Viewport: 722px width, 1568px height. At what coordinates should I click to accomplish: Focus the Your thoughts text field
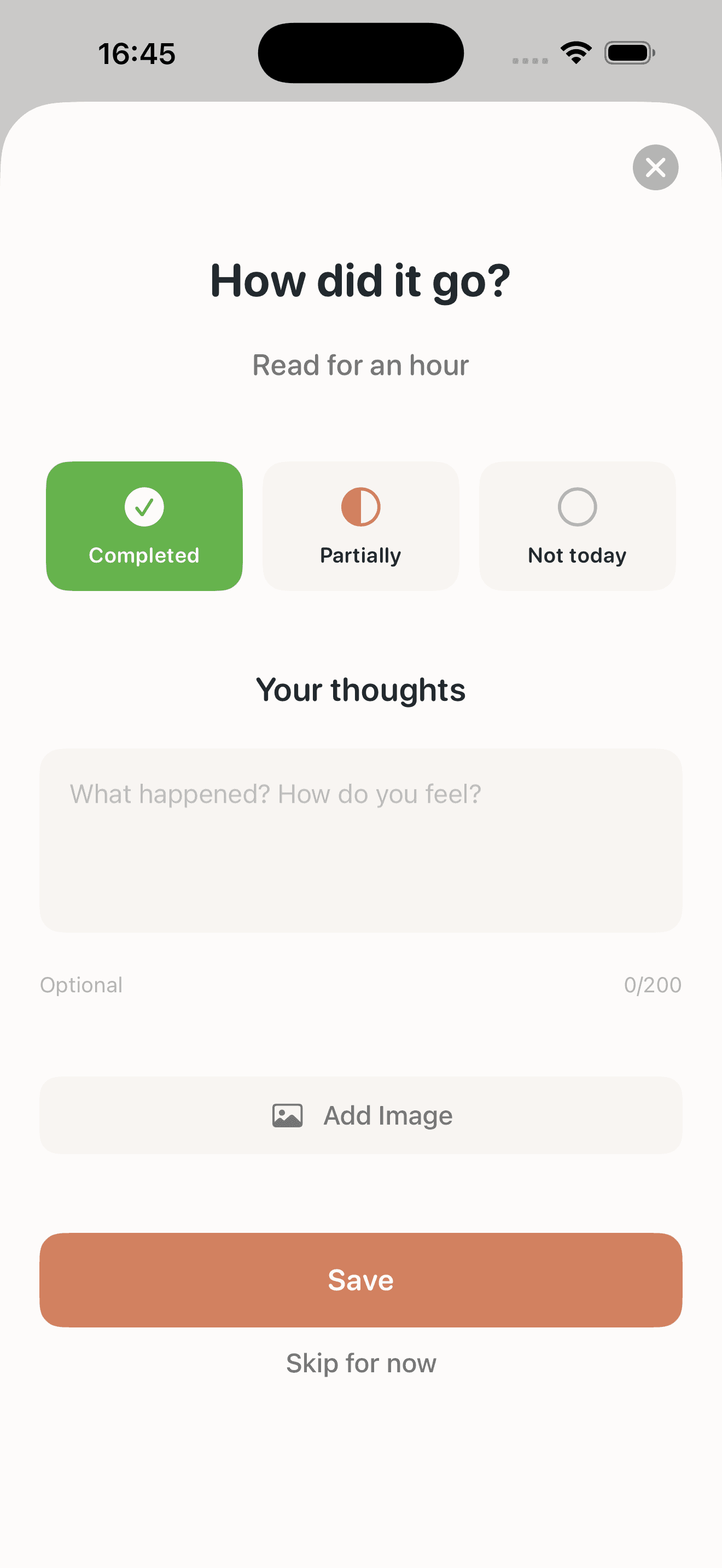360,840
